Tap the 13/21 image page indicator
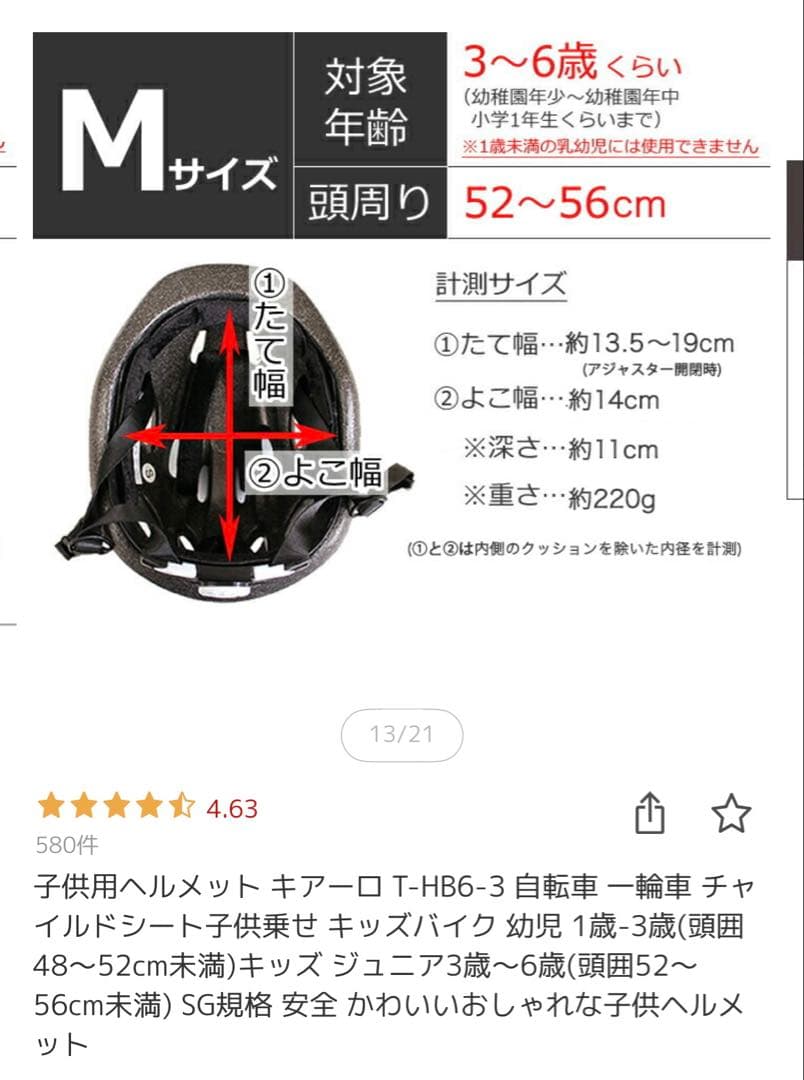This screenshot has height=1080, width=804. (x=402, y=735)
